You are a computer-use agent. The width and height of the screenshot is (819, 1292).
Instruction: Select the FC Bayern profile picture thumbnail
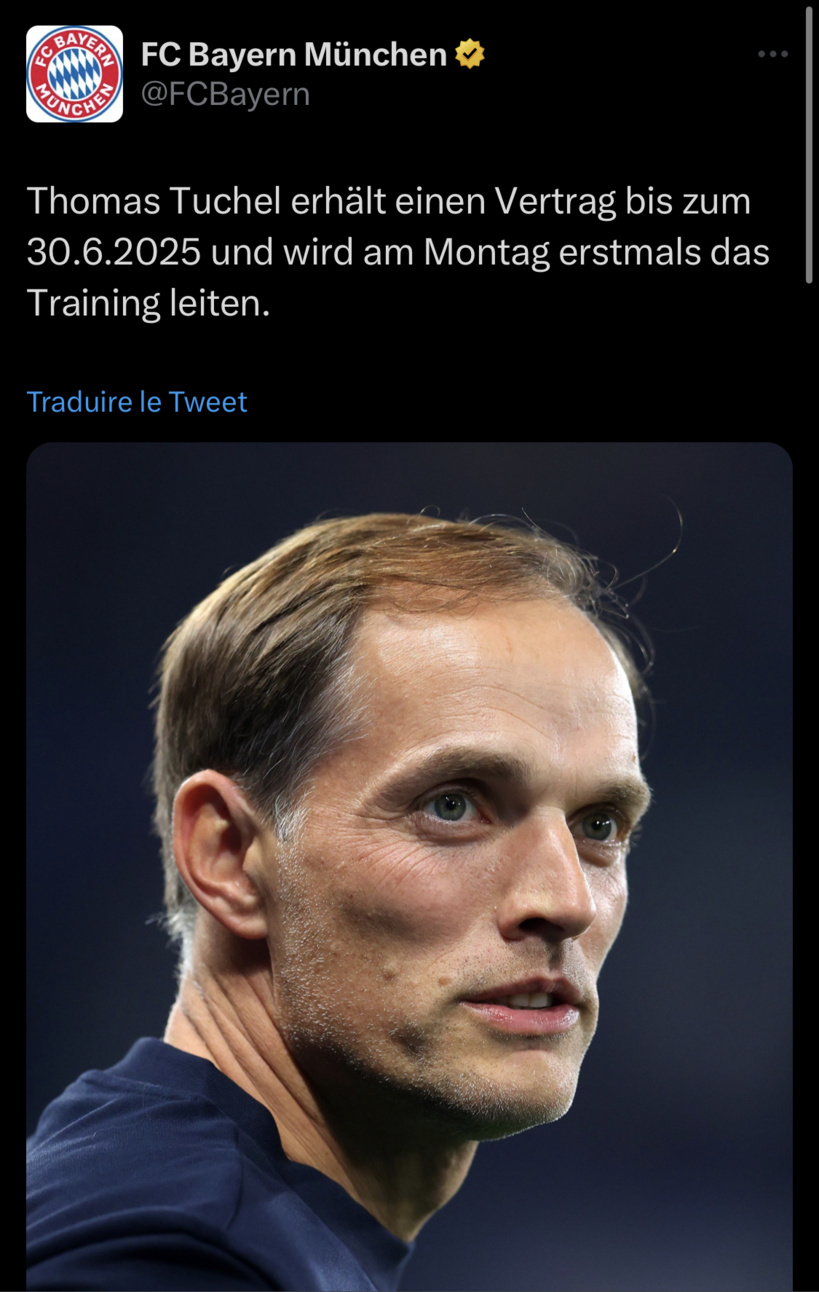click(x=75, y=75)
